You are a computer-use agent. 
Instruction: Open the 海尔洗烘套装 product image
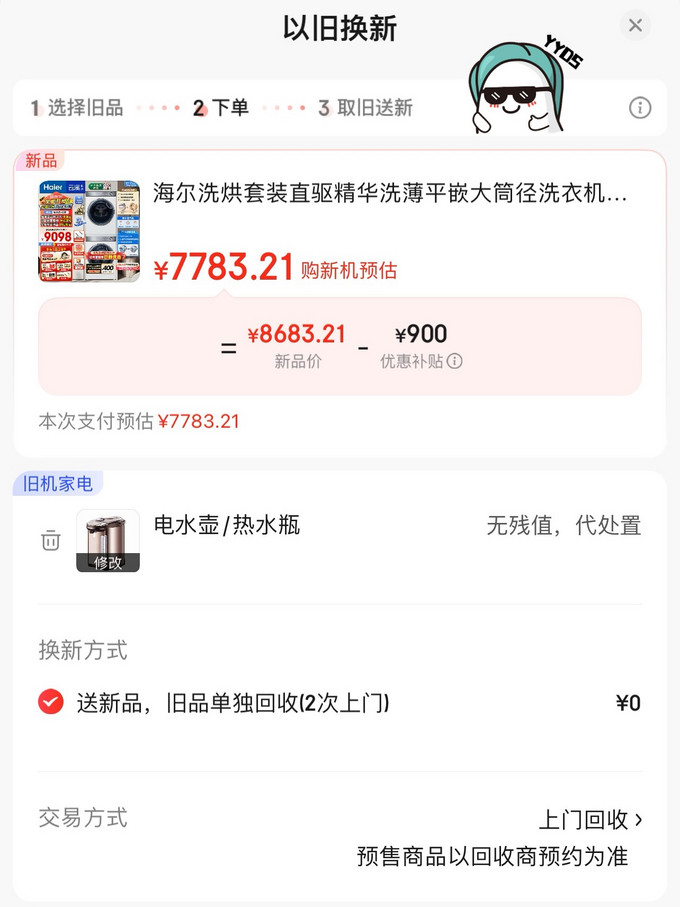tap(89, 231)
